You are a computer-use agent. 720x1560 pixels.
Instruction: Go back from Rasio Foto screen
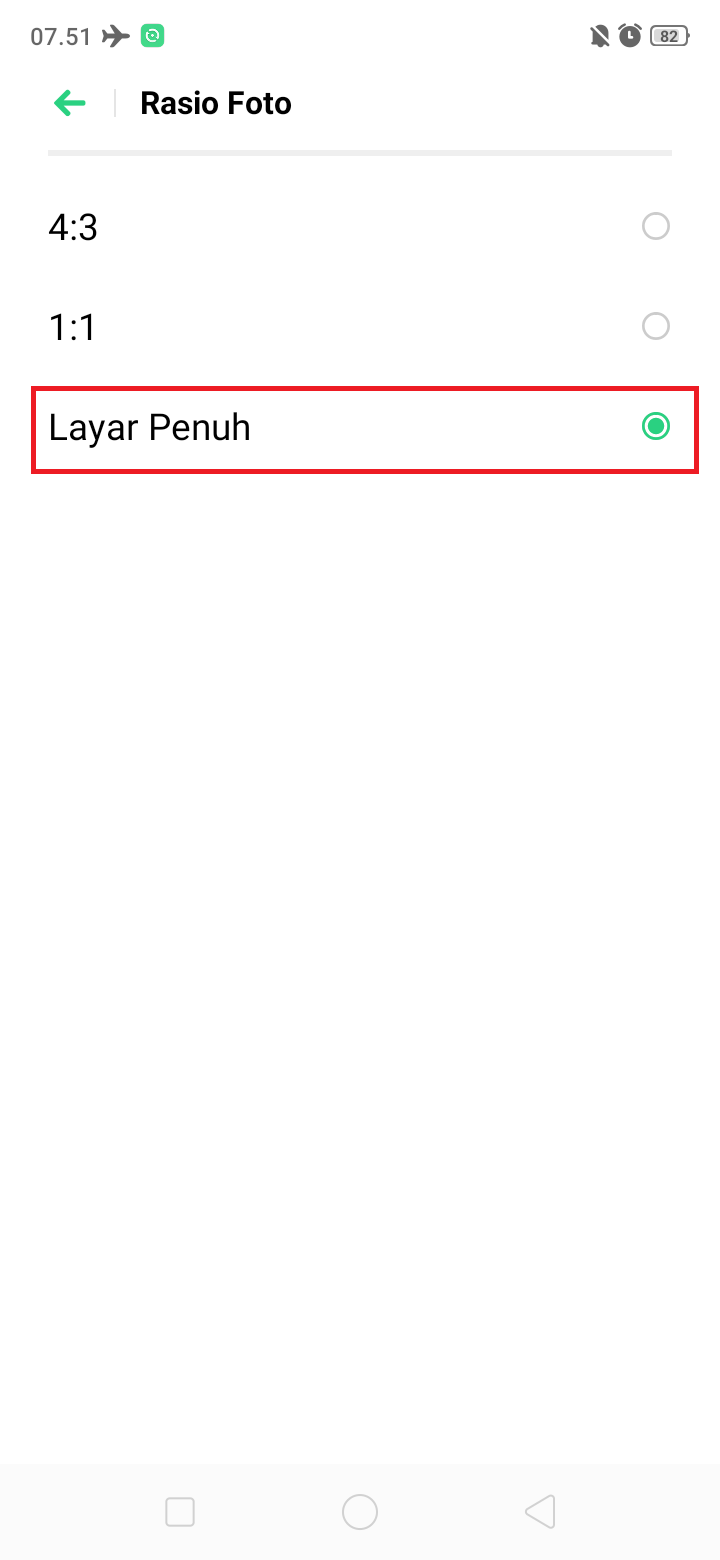click(x=70, y=103)
